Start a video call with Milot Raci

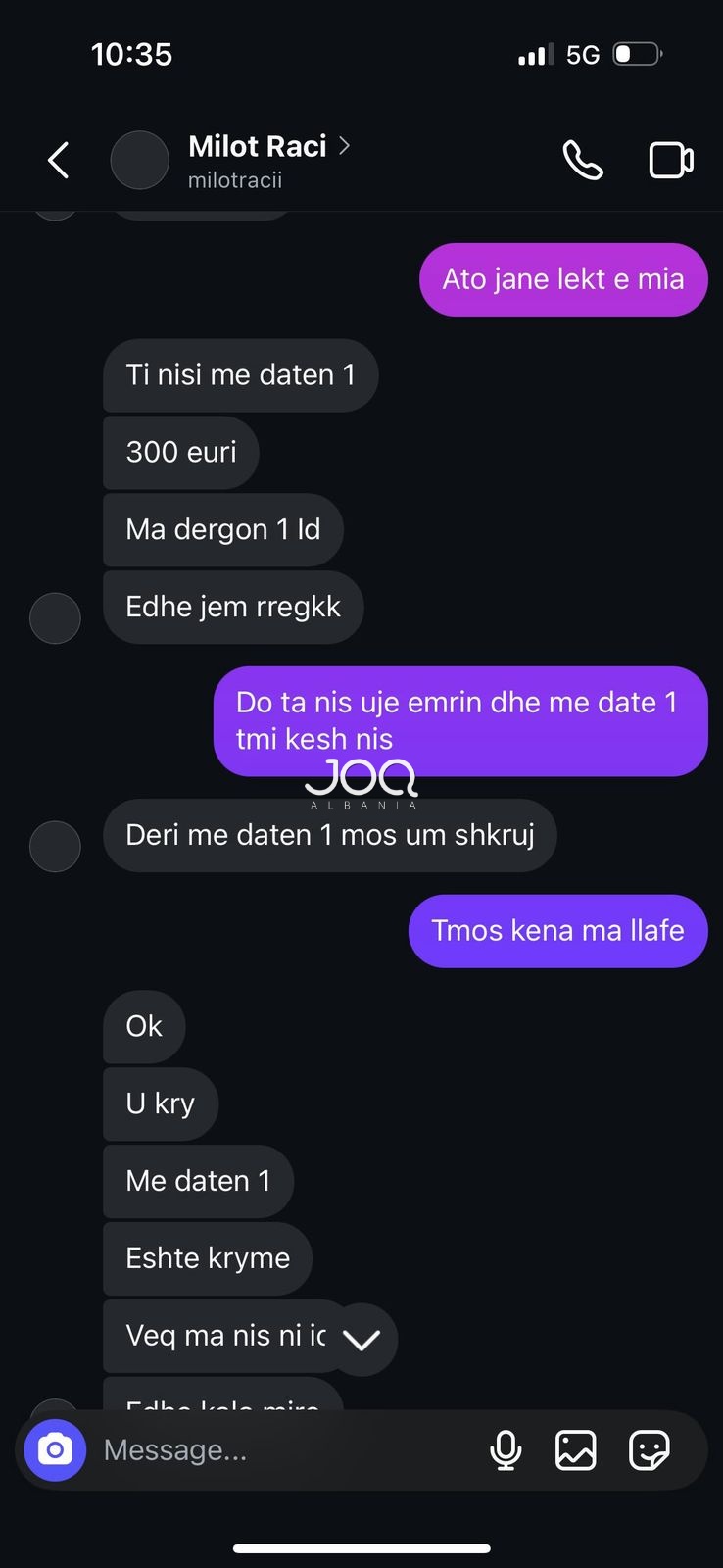tap(671, 160)
